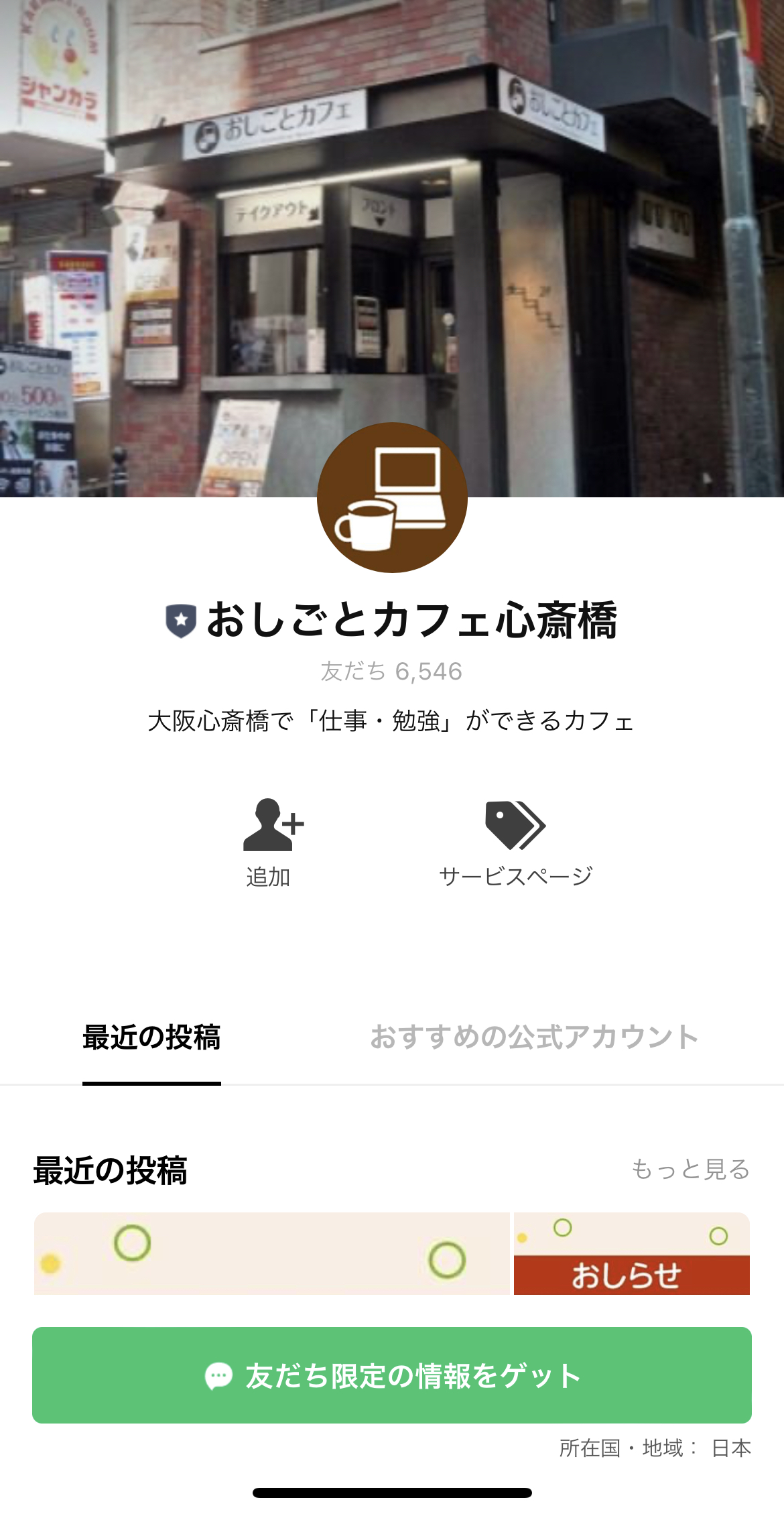Switch to おすすめの公式アカウント tab
The image size is (784, 1514).
pos(533,1035)
